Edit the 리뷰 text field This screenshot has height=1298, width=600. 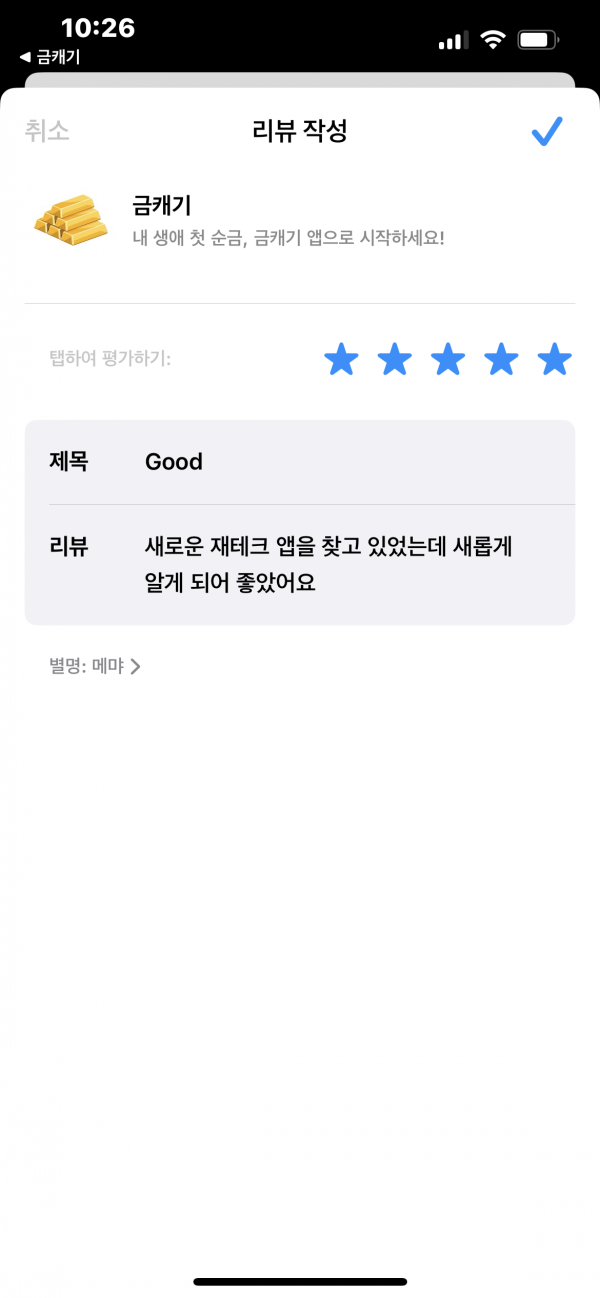click(300, 565)
